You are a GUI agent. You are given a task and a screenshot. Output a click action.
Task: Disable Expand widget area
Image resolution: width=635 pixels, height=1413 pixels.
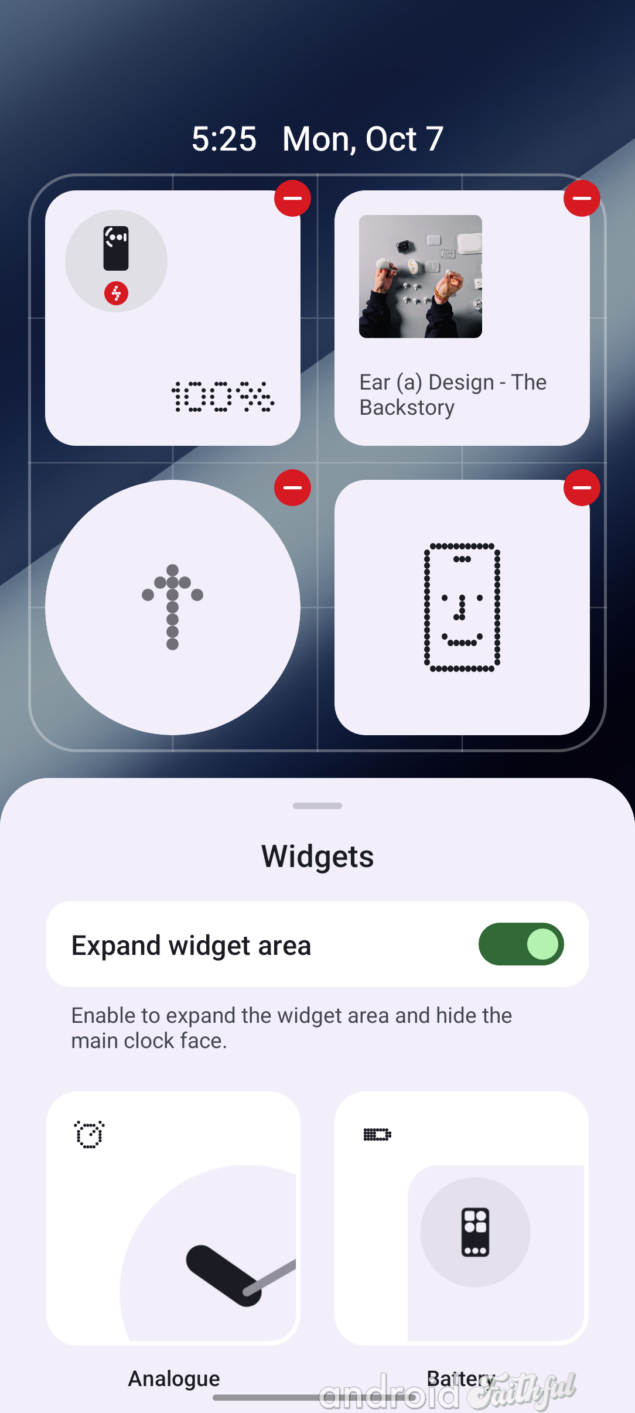pos(521,944)
